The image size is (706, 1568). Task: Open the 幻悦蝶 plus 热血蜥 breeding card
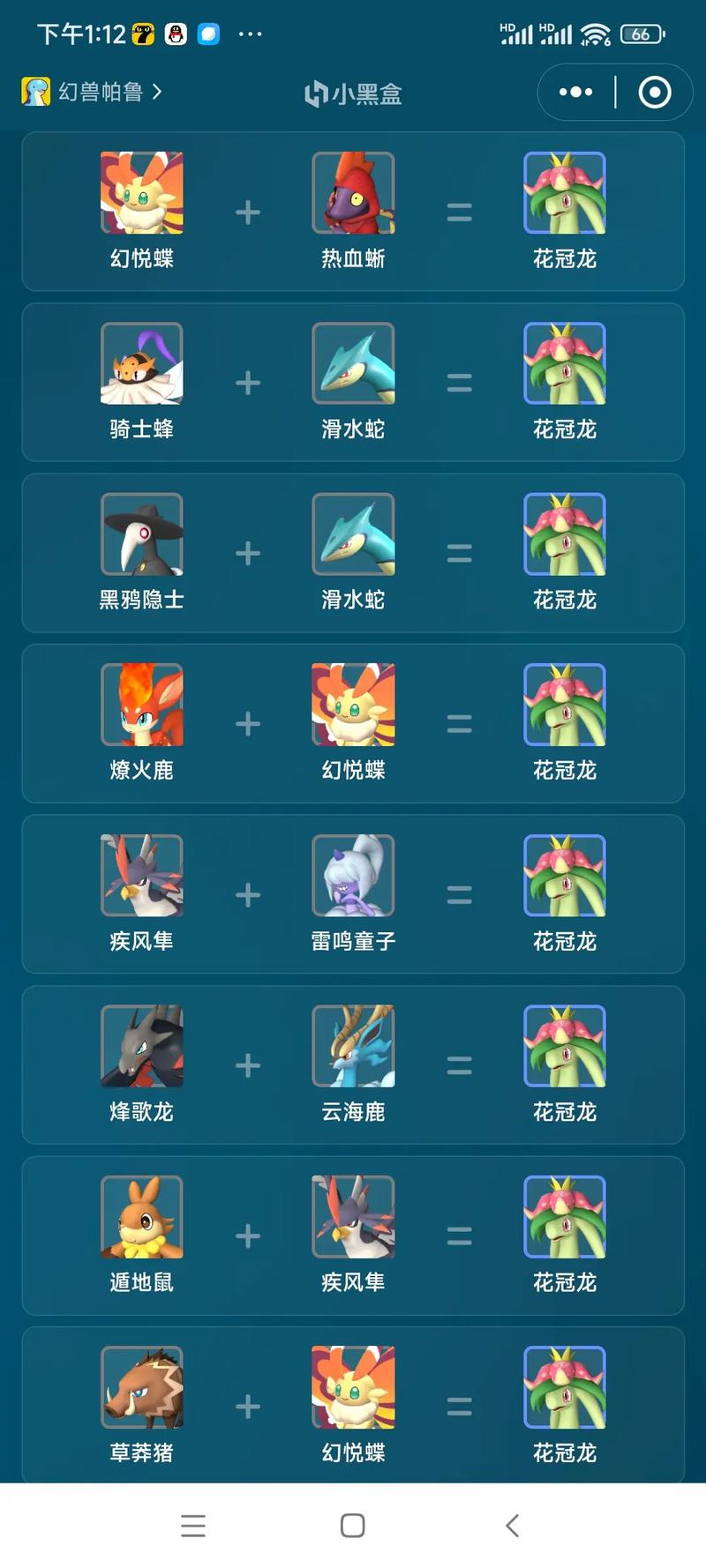tap(353, 212)
